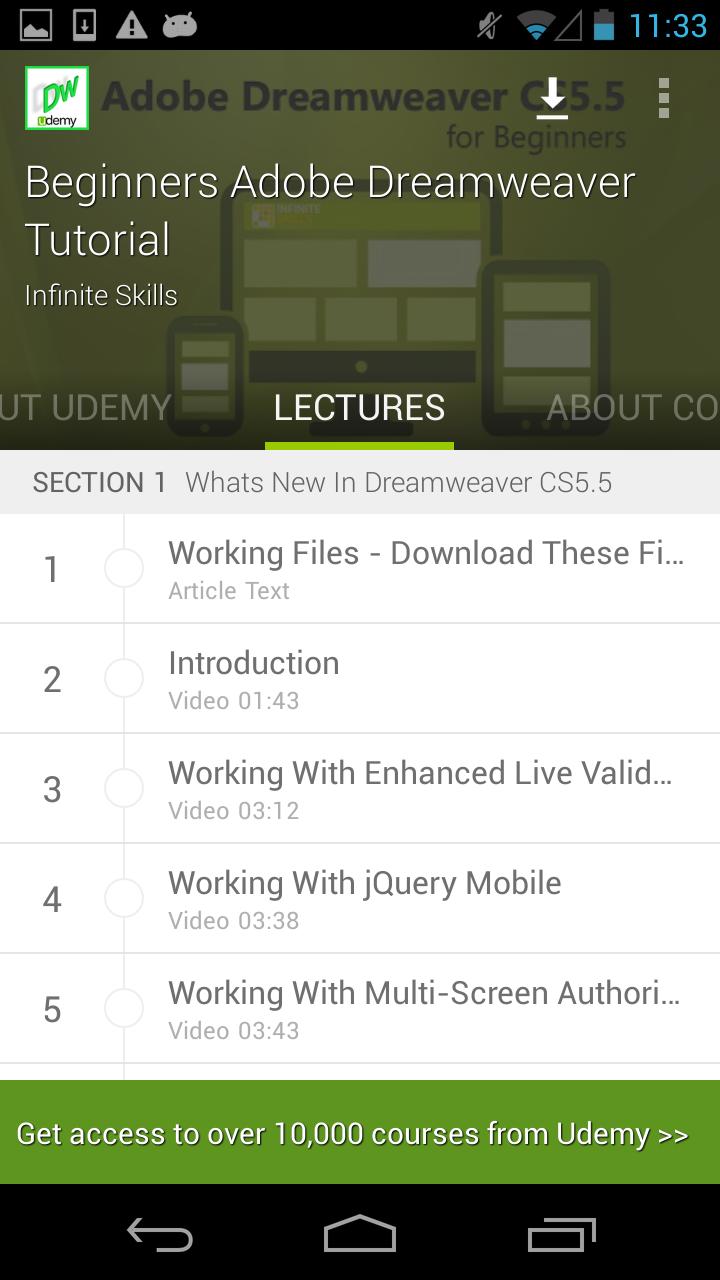The image size is (720, 1280).
Task: Open Working With Multi-Screen Authoring lecture
Action: coord(425,1009)
